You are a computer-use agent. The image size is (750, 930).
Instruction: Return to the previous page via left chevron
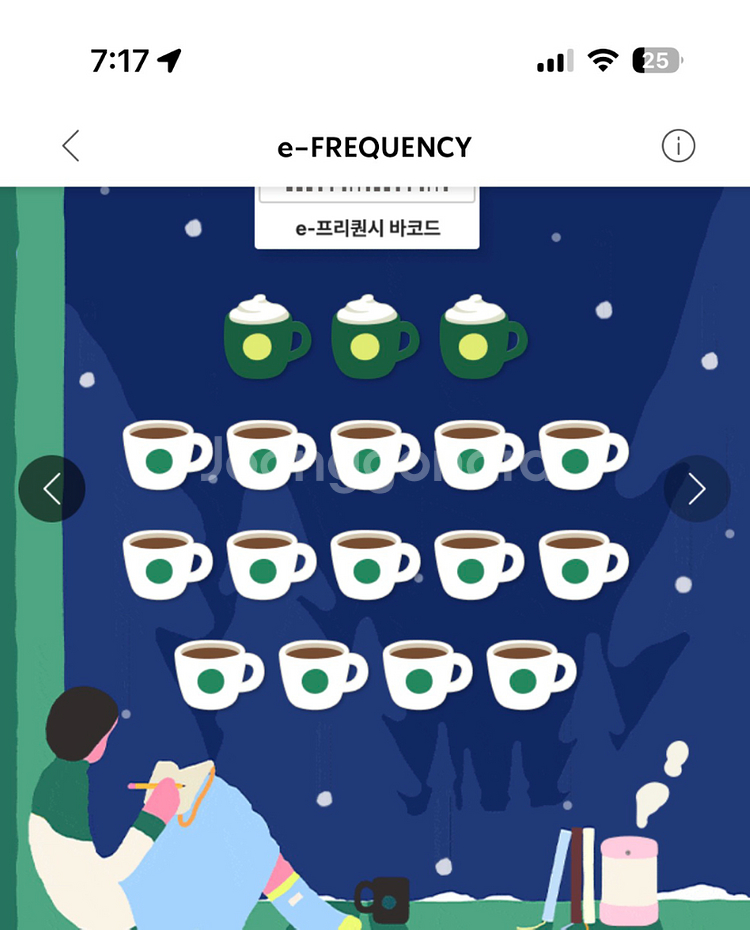[52, 489]
